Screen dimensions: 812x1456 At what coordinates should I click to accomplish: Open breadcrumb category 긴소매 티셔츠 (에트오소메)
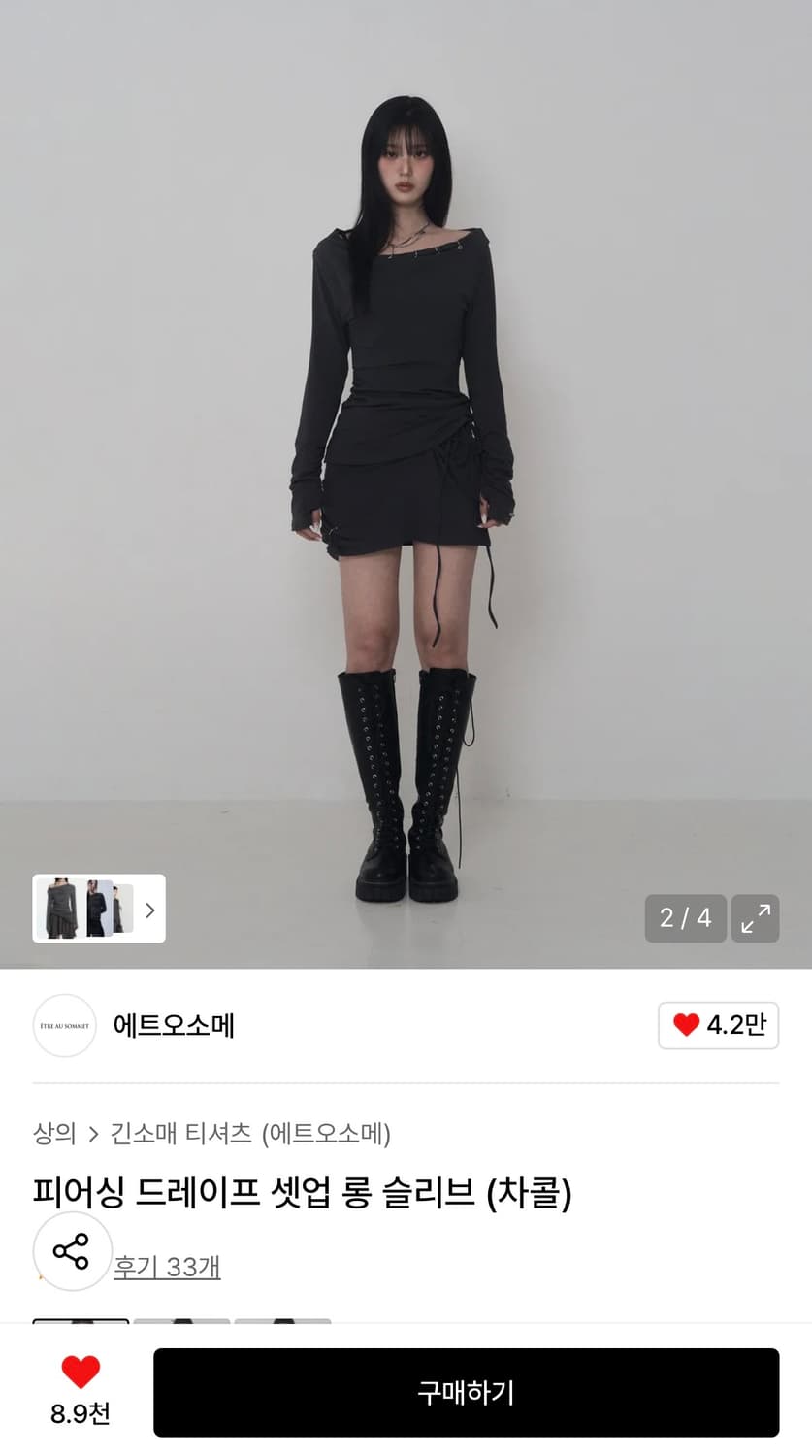click(252, 1133)
